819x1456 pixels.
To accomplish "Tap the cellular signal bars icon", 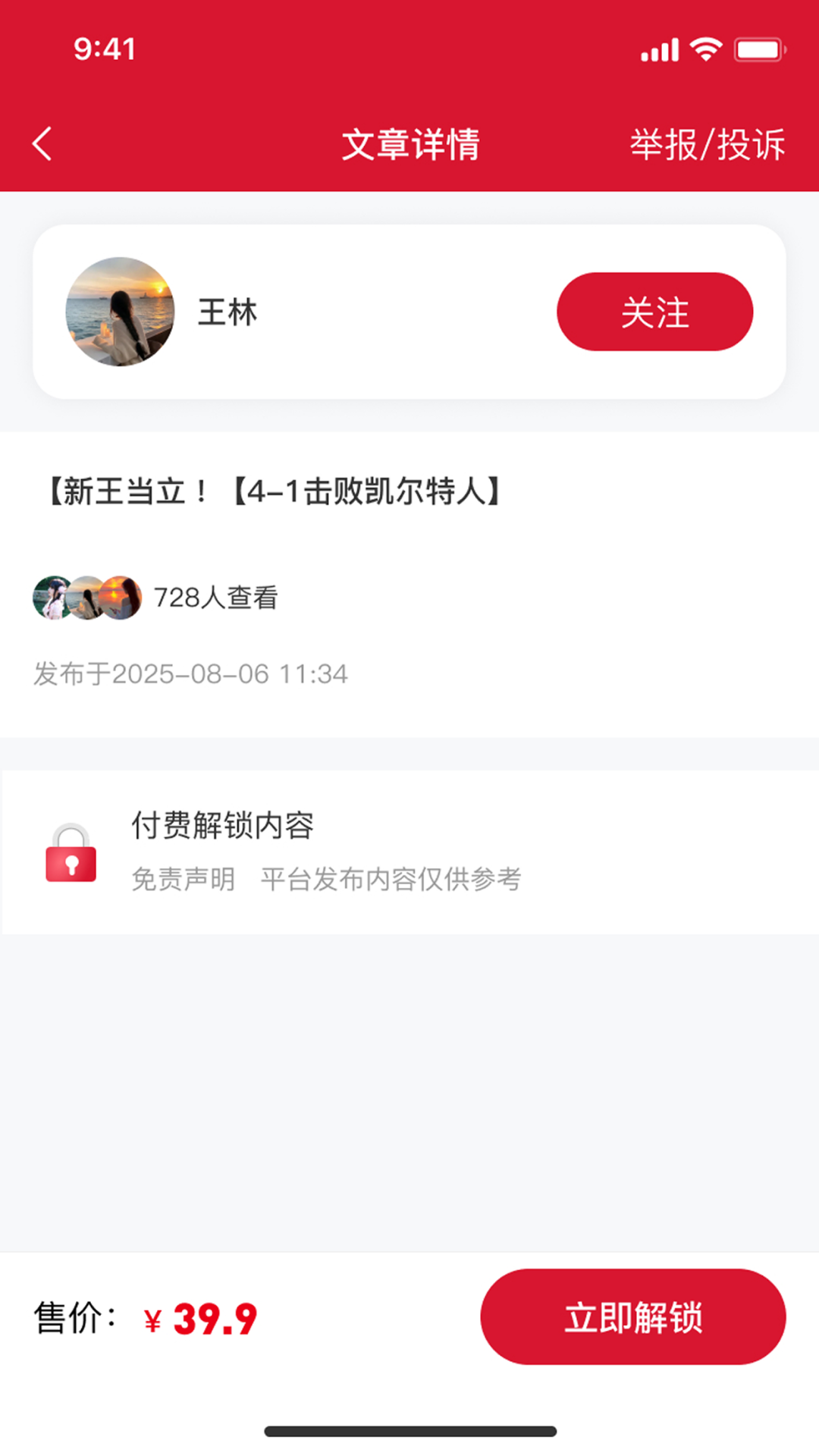I will (x=659, y=48).
